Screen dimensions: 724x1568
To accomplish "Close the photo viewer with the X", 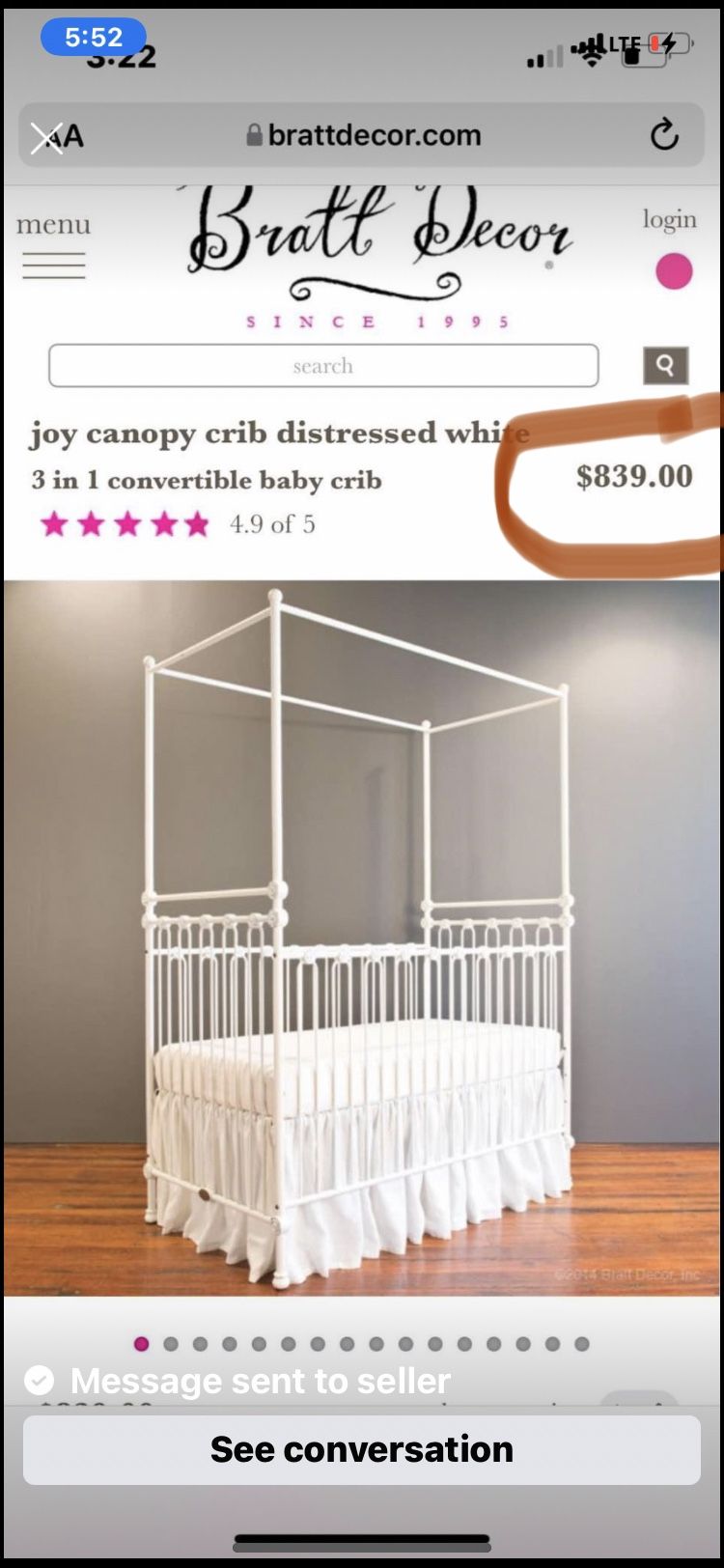I will click(46, 138).
